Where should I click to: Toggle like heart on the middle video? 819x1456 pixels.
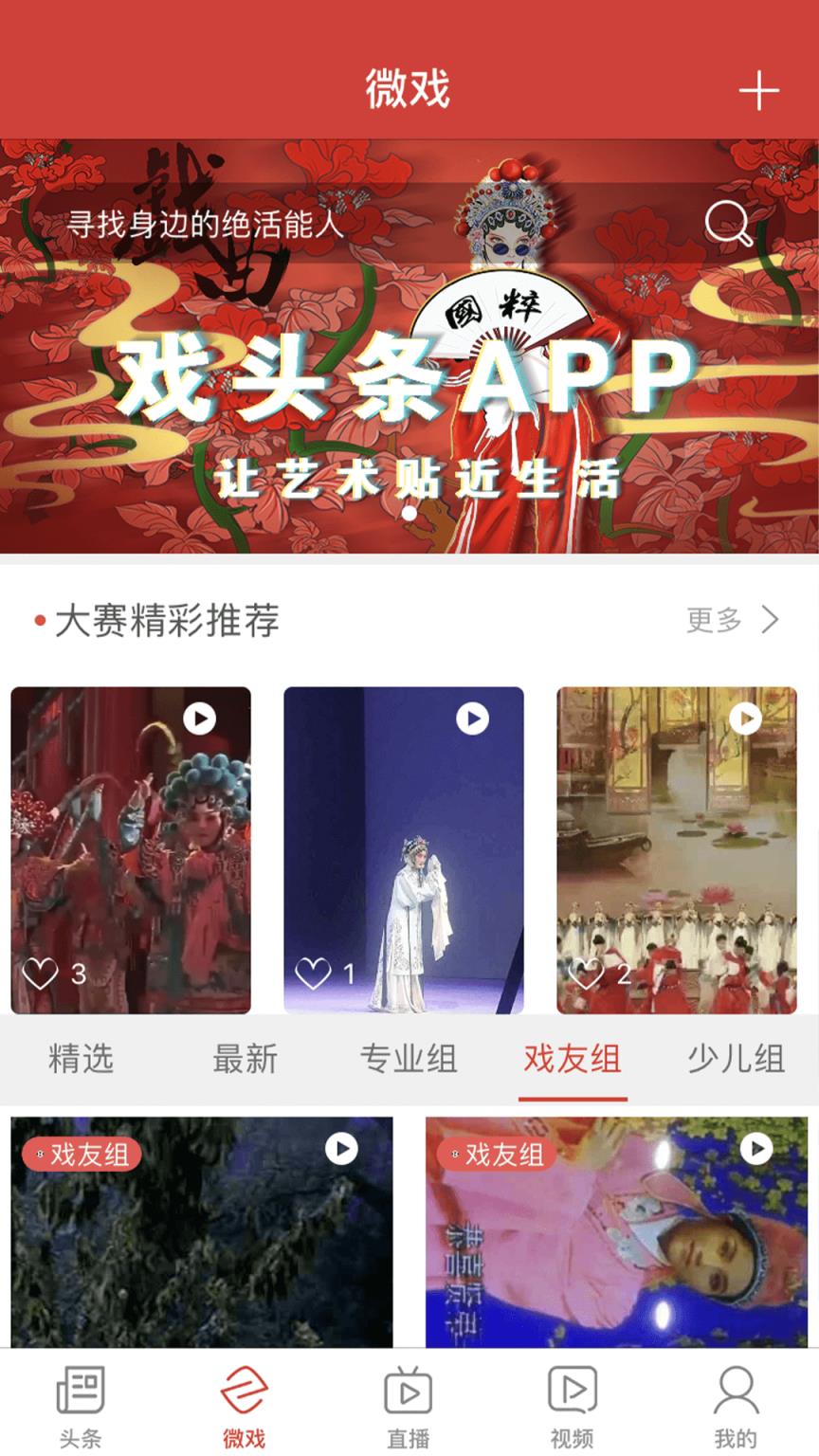pos(313,971)
